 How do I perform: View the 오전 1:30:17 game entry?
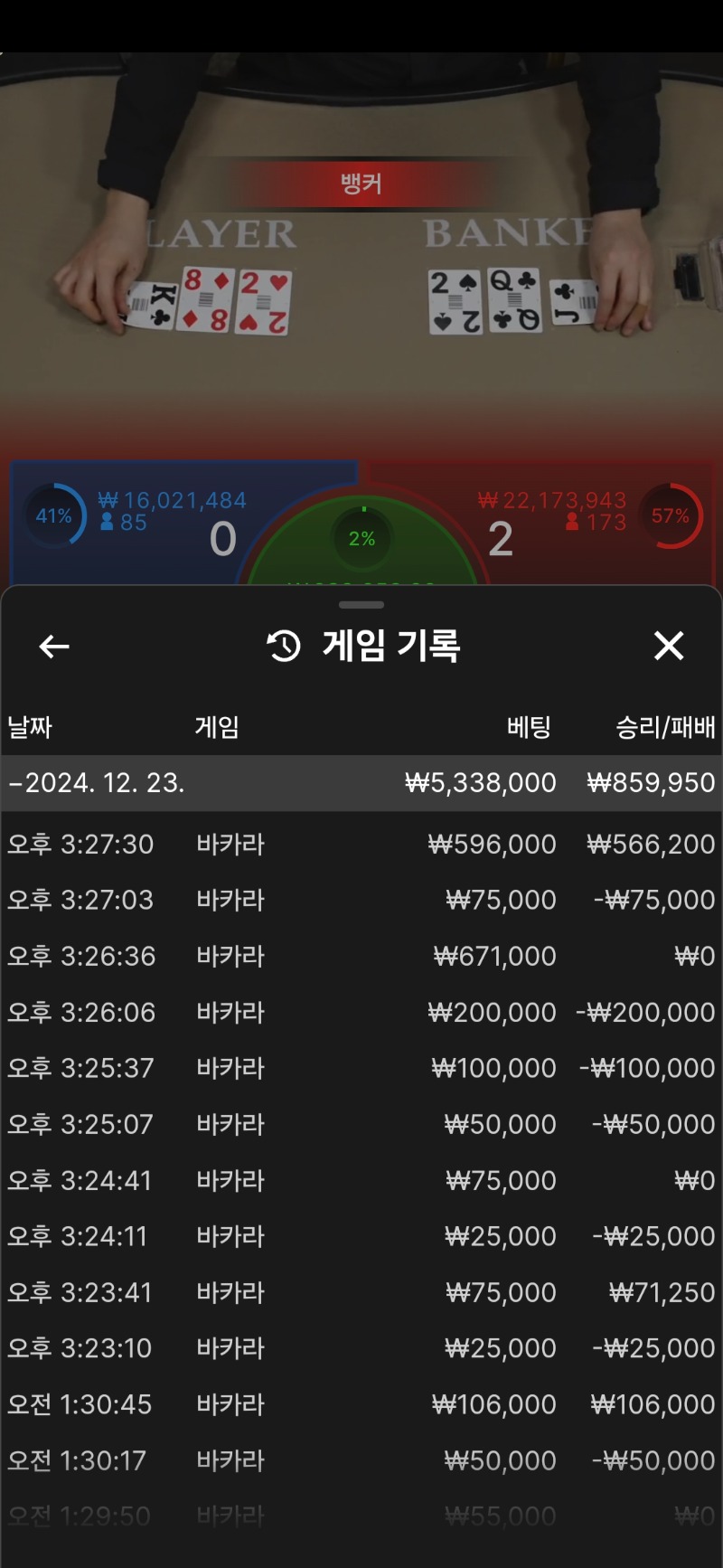click(x=361, y=1460)
